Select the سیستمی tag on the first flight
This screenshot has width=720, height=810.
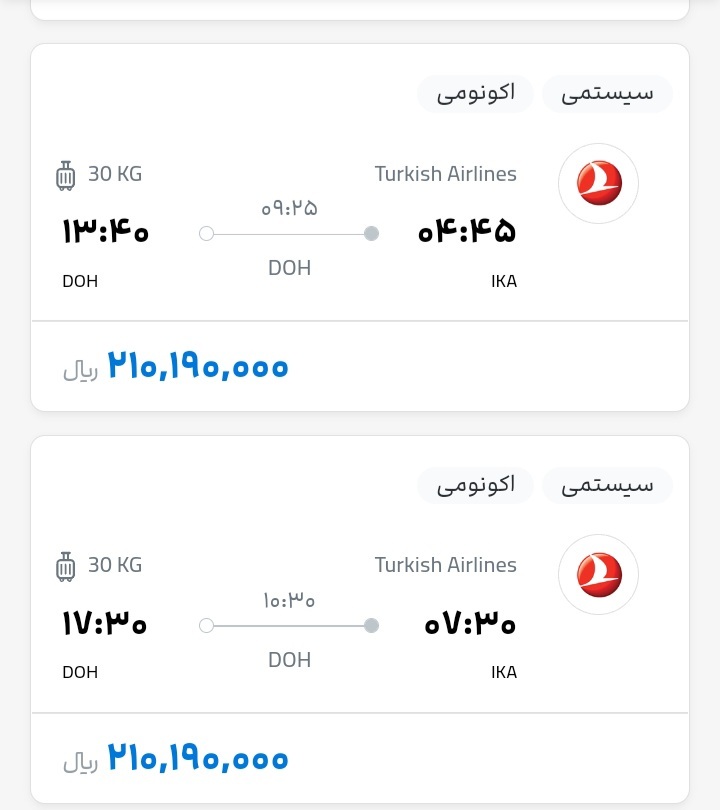pyautogui.click(x=607, y=93)
